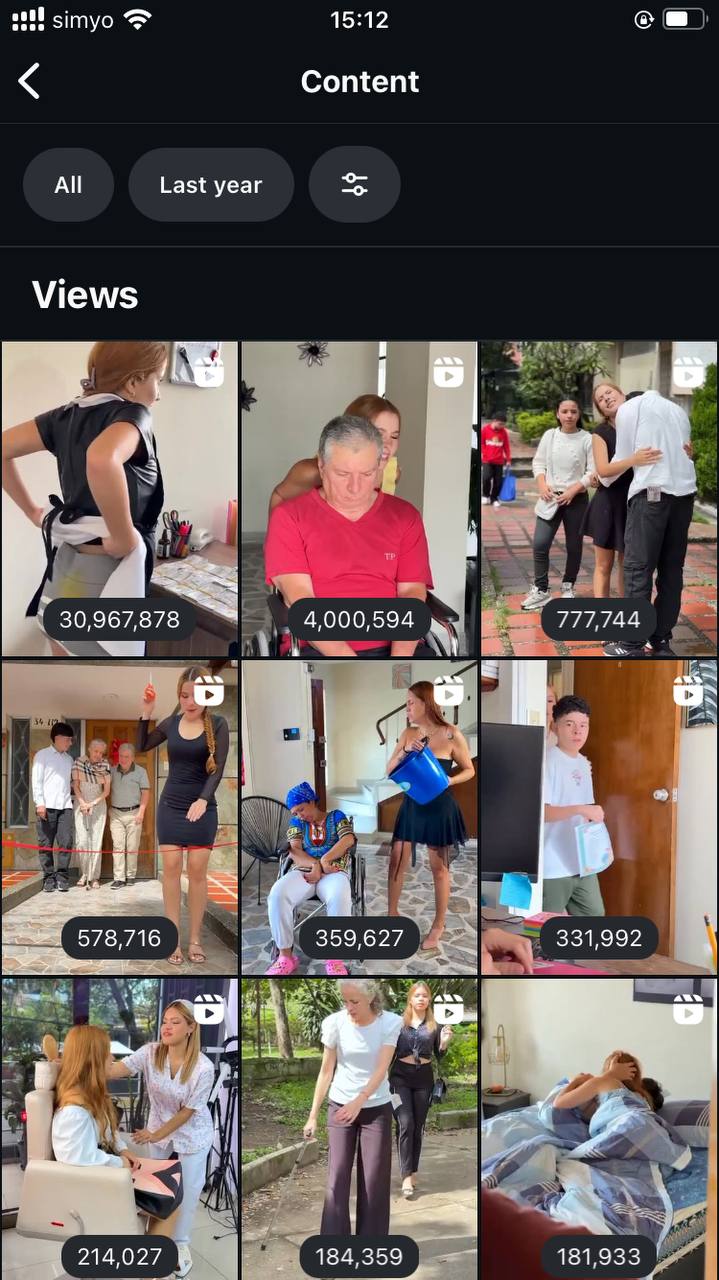Open the reel with 214,027 views

(120, 1130)
